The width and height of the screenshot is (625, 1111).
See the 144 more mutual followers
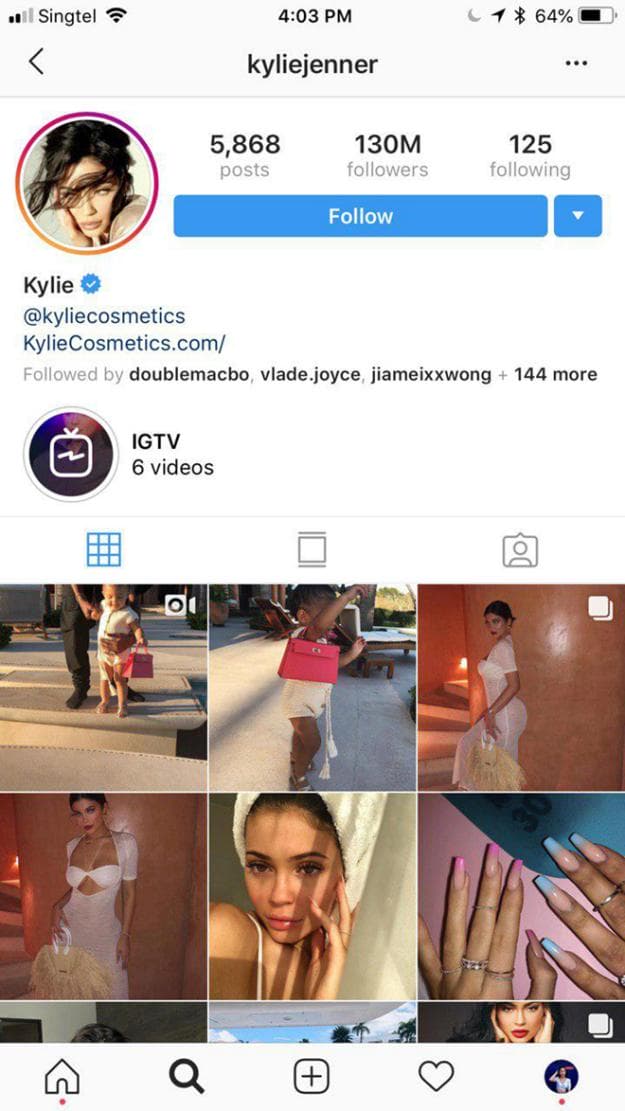coord(555,375)
